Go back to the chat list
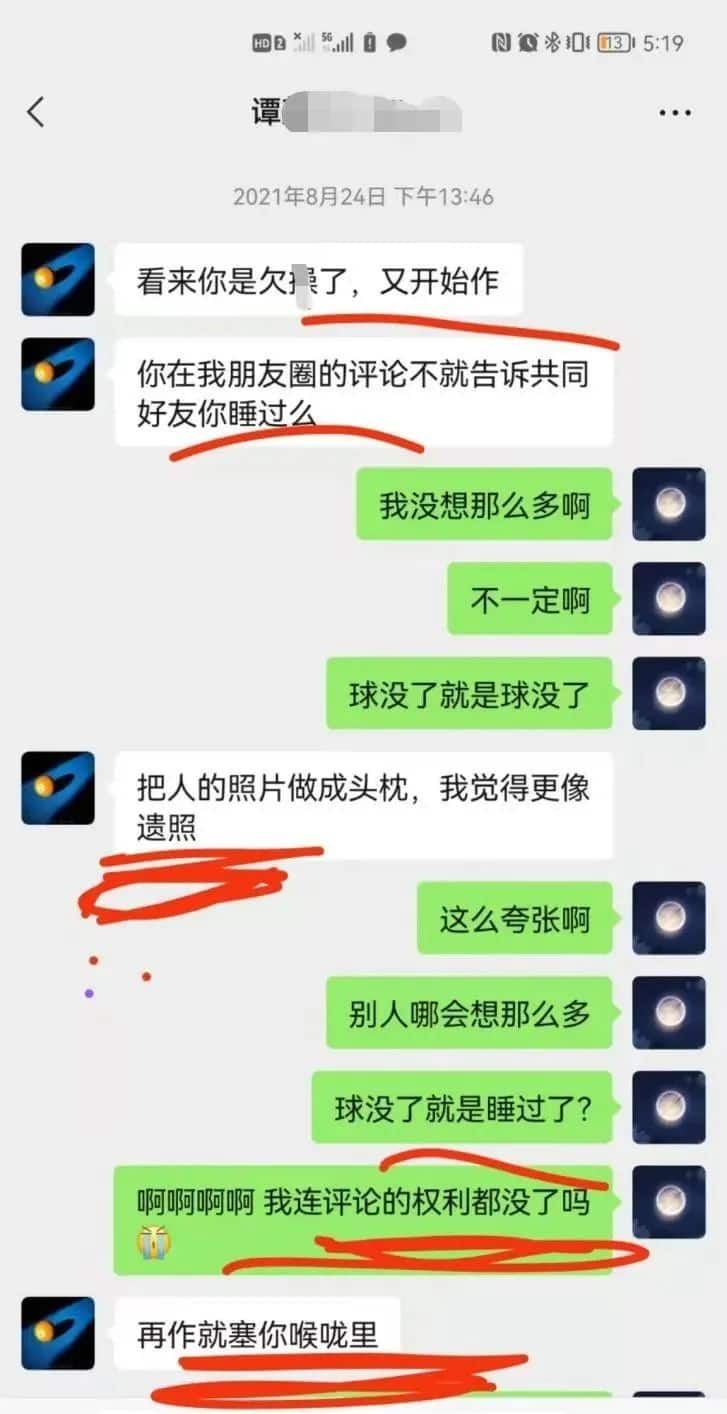The height and width of the screenshot is (1414, 727). pos(36,112)
